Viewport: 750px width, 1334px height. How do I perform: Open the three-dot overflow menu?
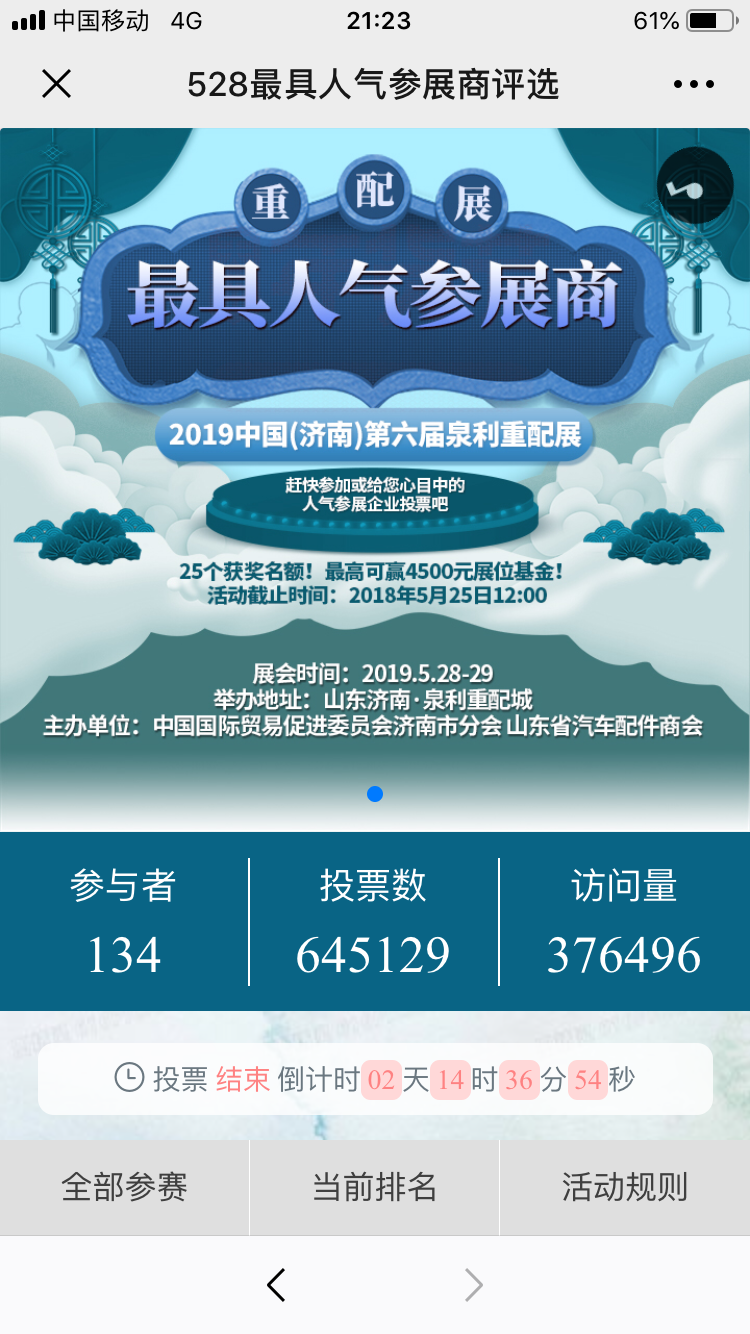pos(693,85)
